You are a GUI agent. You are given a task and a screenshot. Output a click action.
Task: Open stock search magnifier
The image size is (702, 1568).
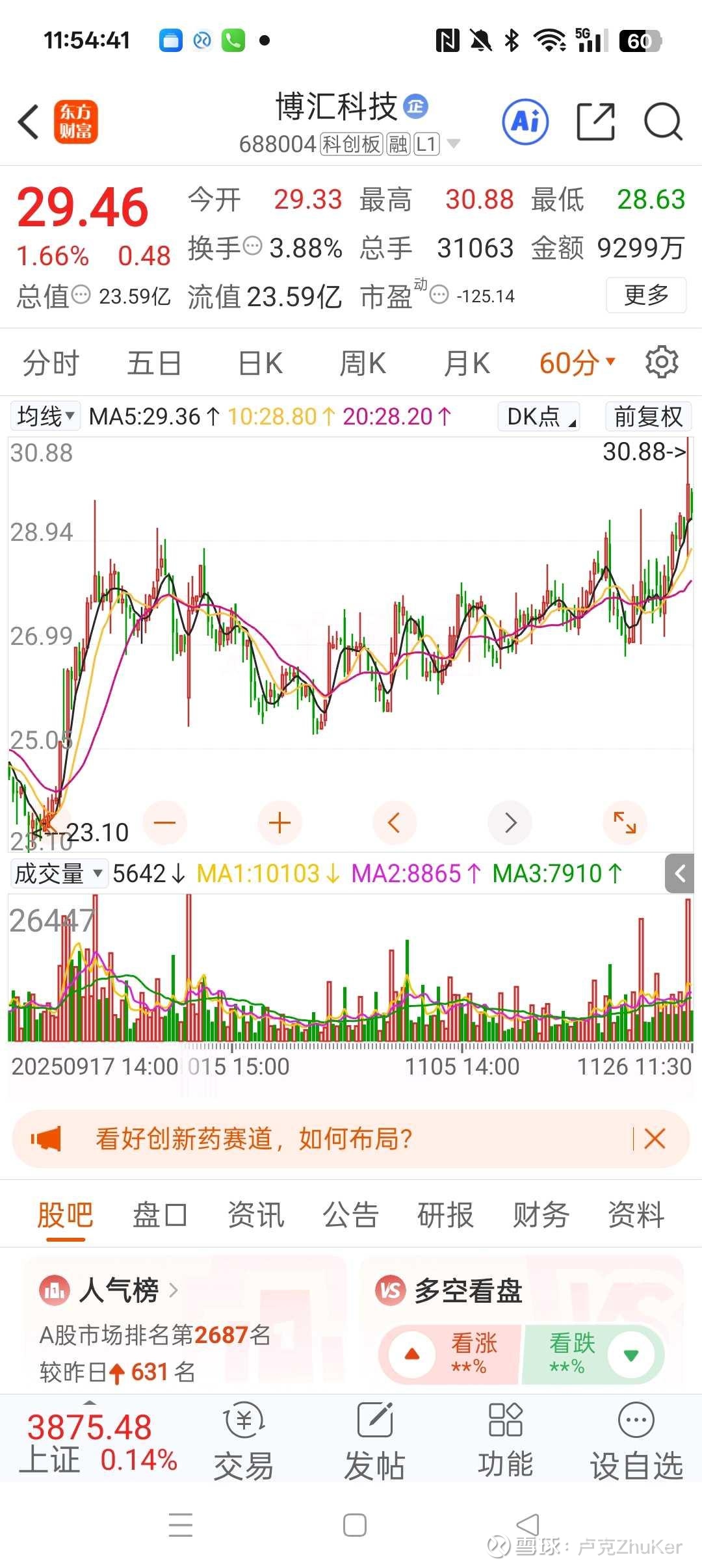pos(662,122)
